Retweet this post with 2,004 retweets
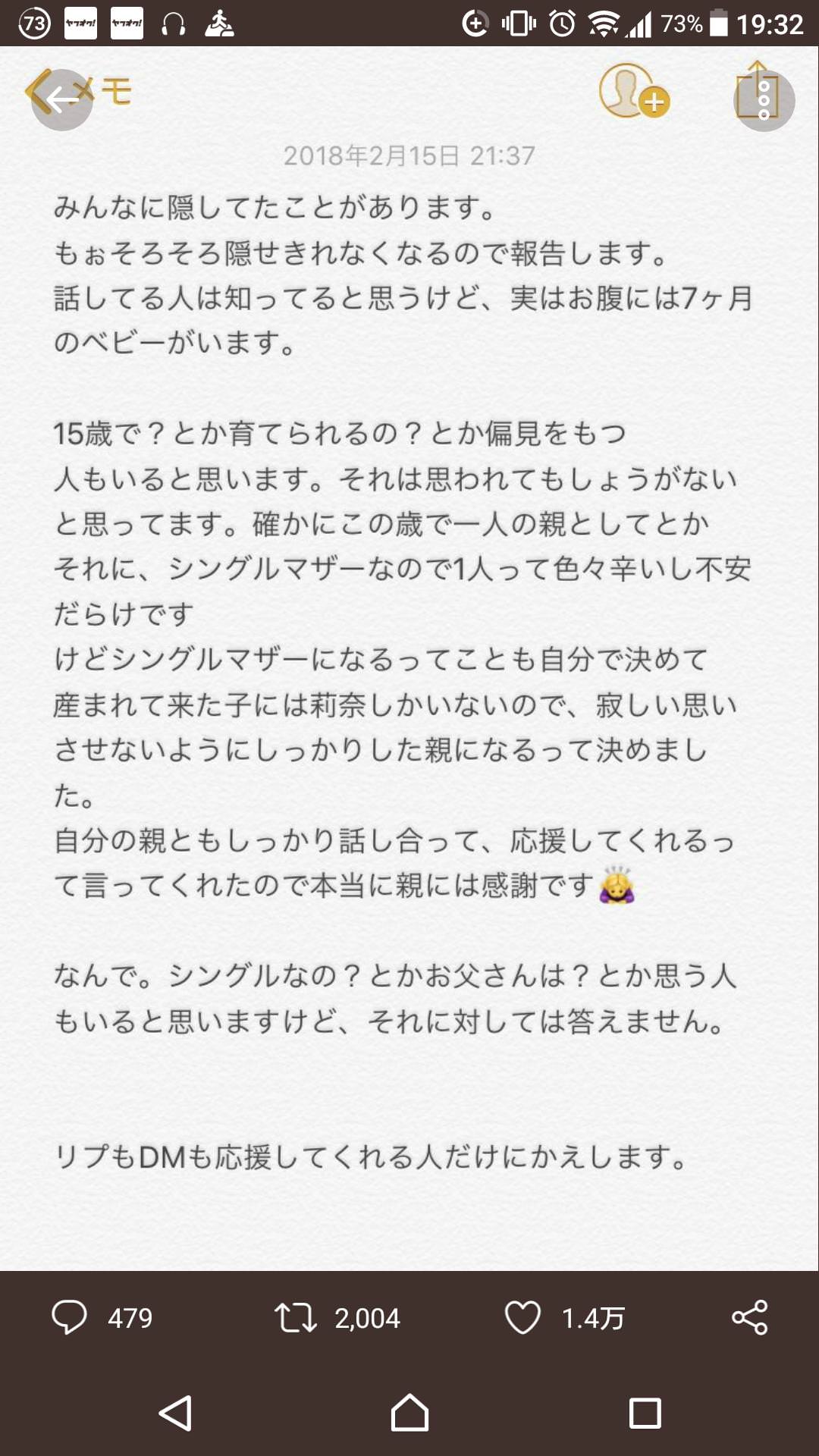The width and height of the screenshot is (819, 1456). click(x=296, y=1317)
